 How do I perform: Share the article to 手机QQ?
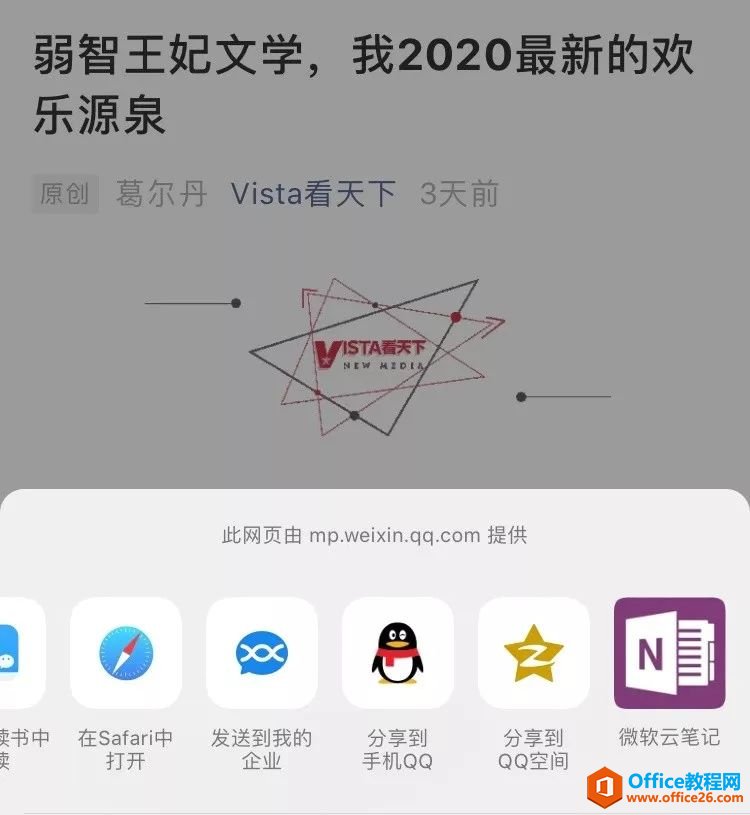pyautogui.click(x=397, y=653)
